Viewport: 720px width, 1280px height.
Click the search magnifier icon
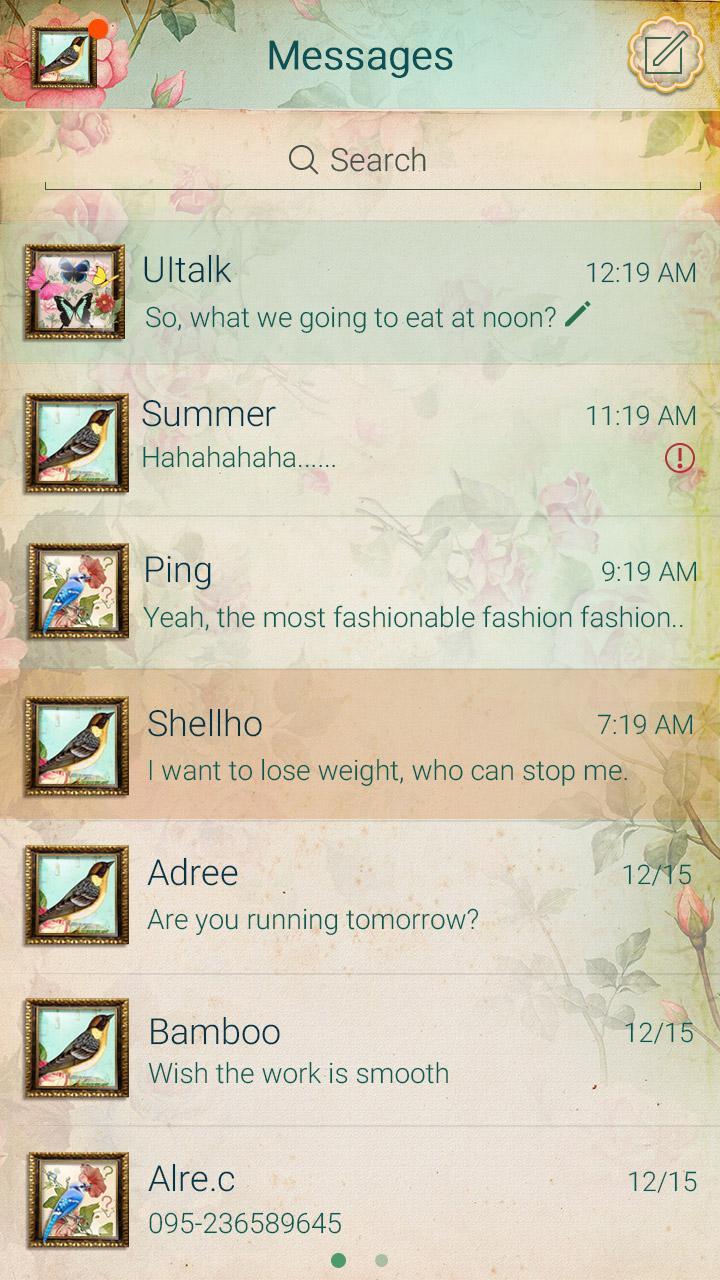(x=305, y=158)
